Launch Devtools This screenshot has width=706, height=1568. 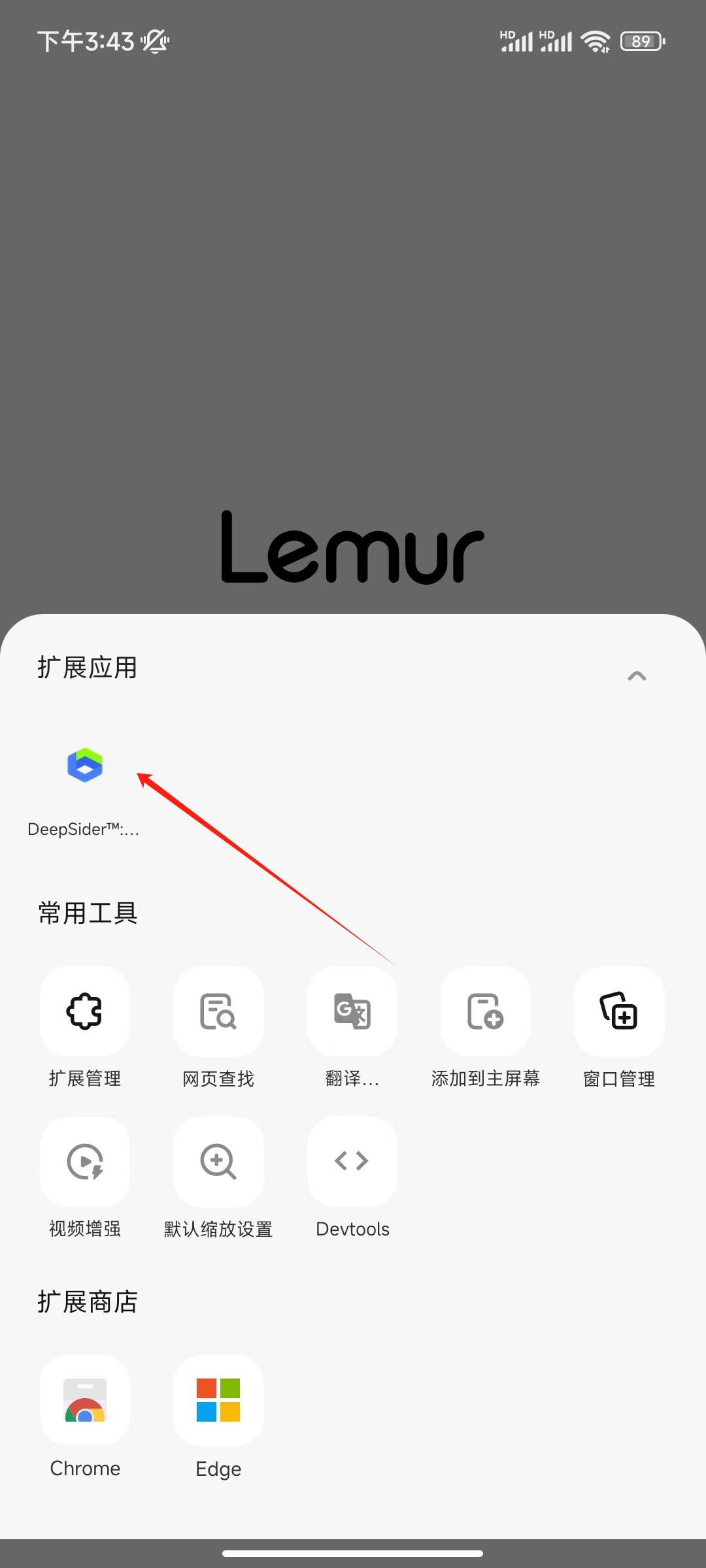(352, 1161)
